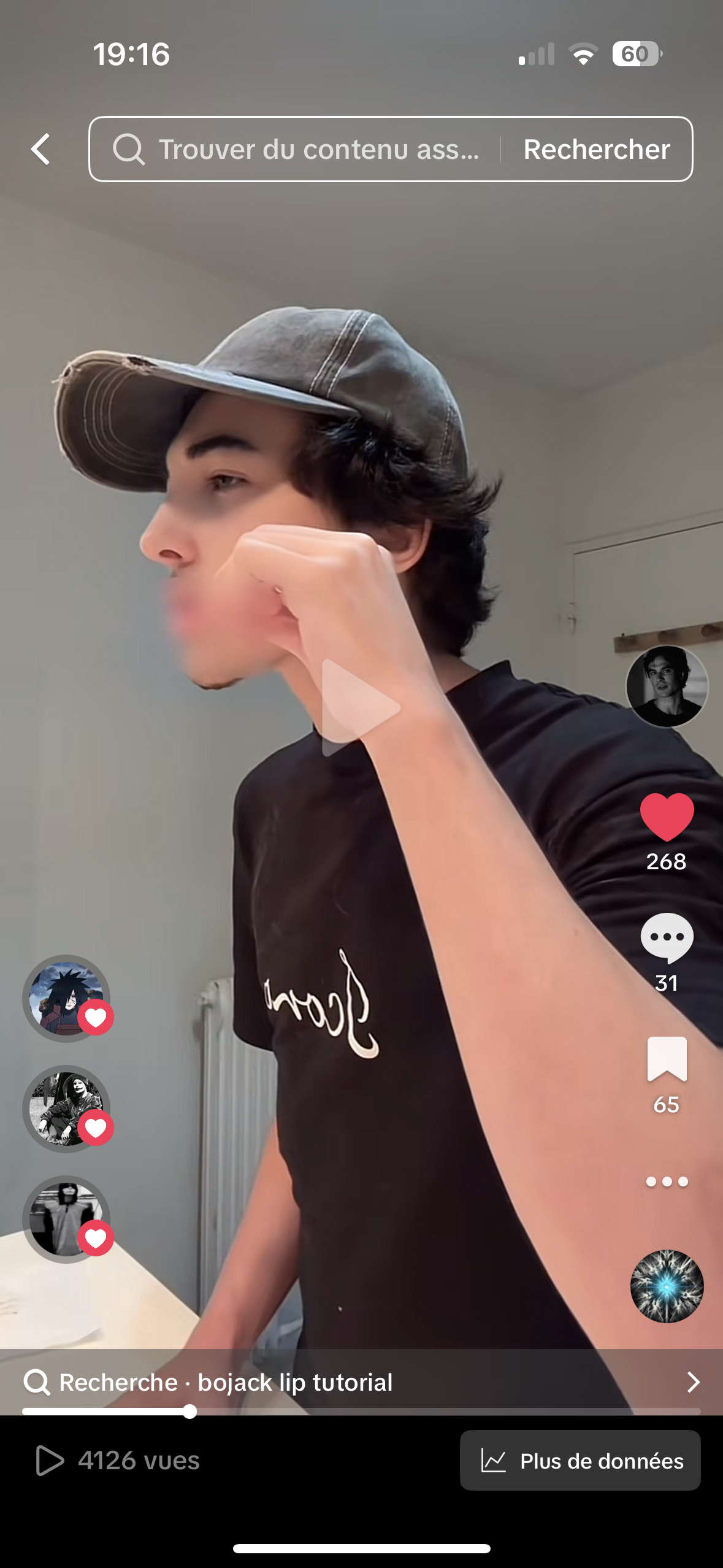Tap the video progress bar
The image size is (723, 1568).
click(x=361, y=1412)
